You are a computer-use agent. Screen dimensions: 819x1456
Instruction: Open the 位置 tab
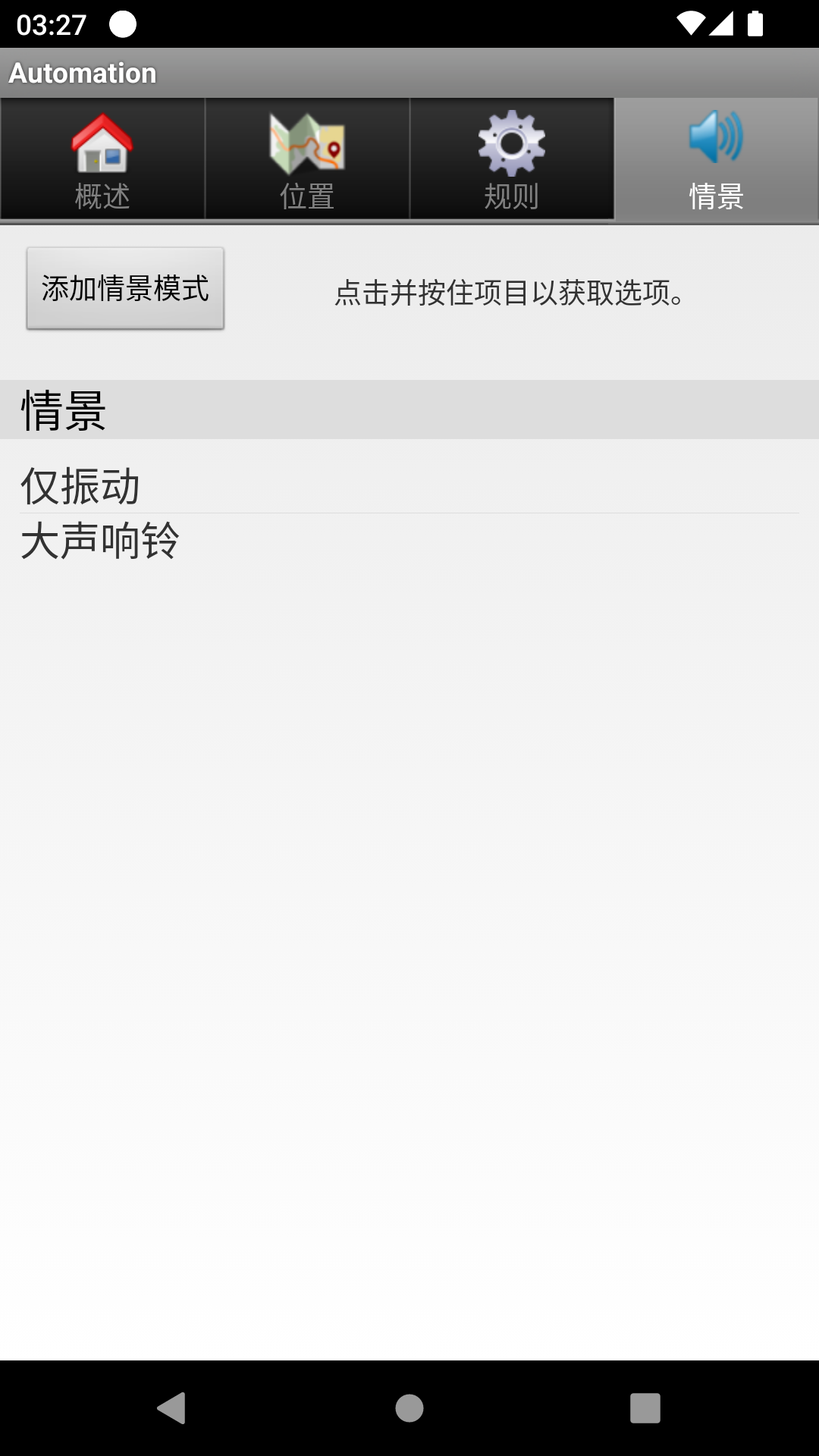point(307,159)
